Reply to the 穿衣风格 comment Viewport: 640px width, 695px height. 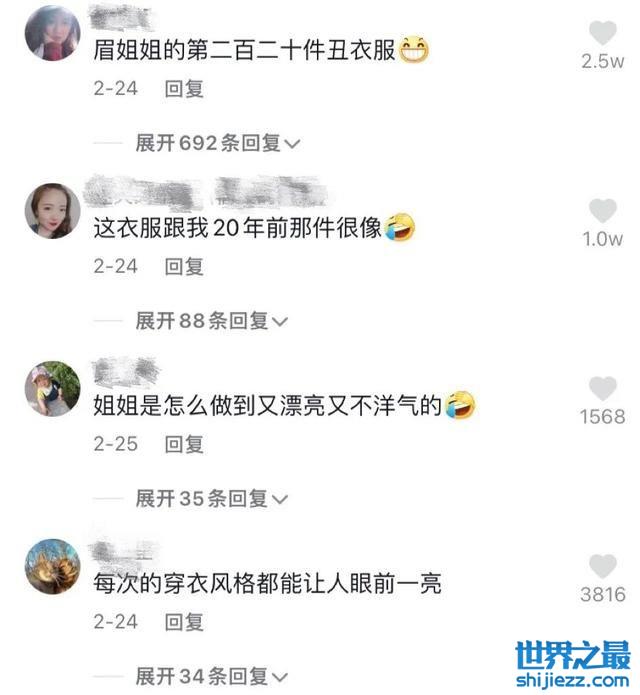[x=184, y=621]
